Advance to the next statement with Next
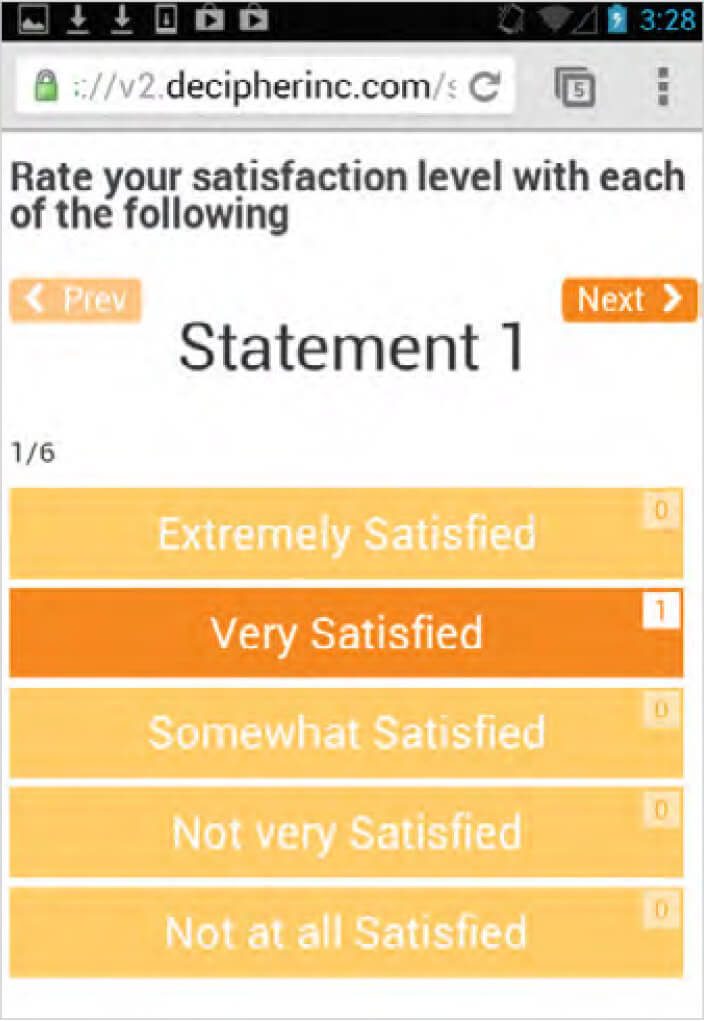This screenshot has width=704, height=1021. tap(629, 300)
